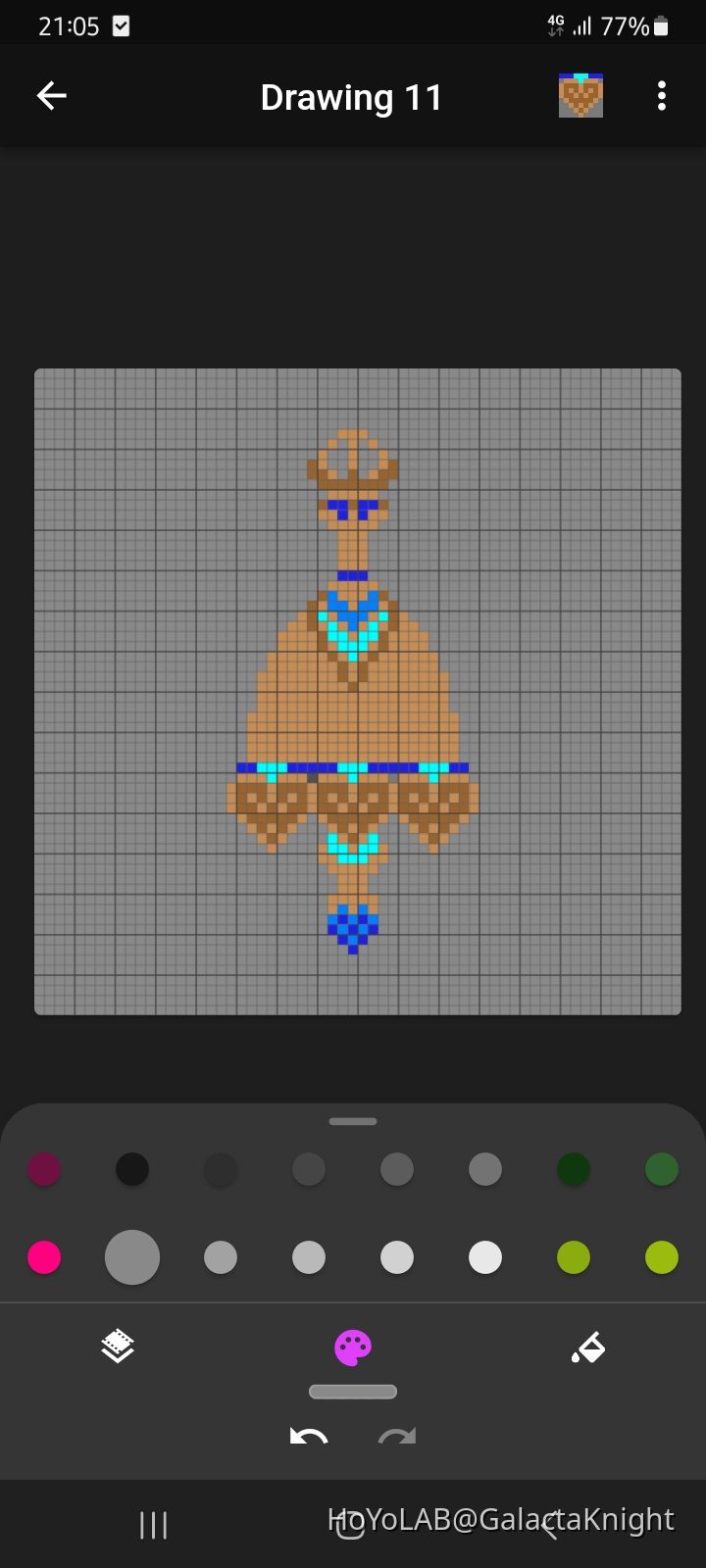Go back from Drawing 11
Image resolution: width=706 pixels, height=1568 pixels.
tap(51, 96)
